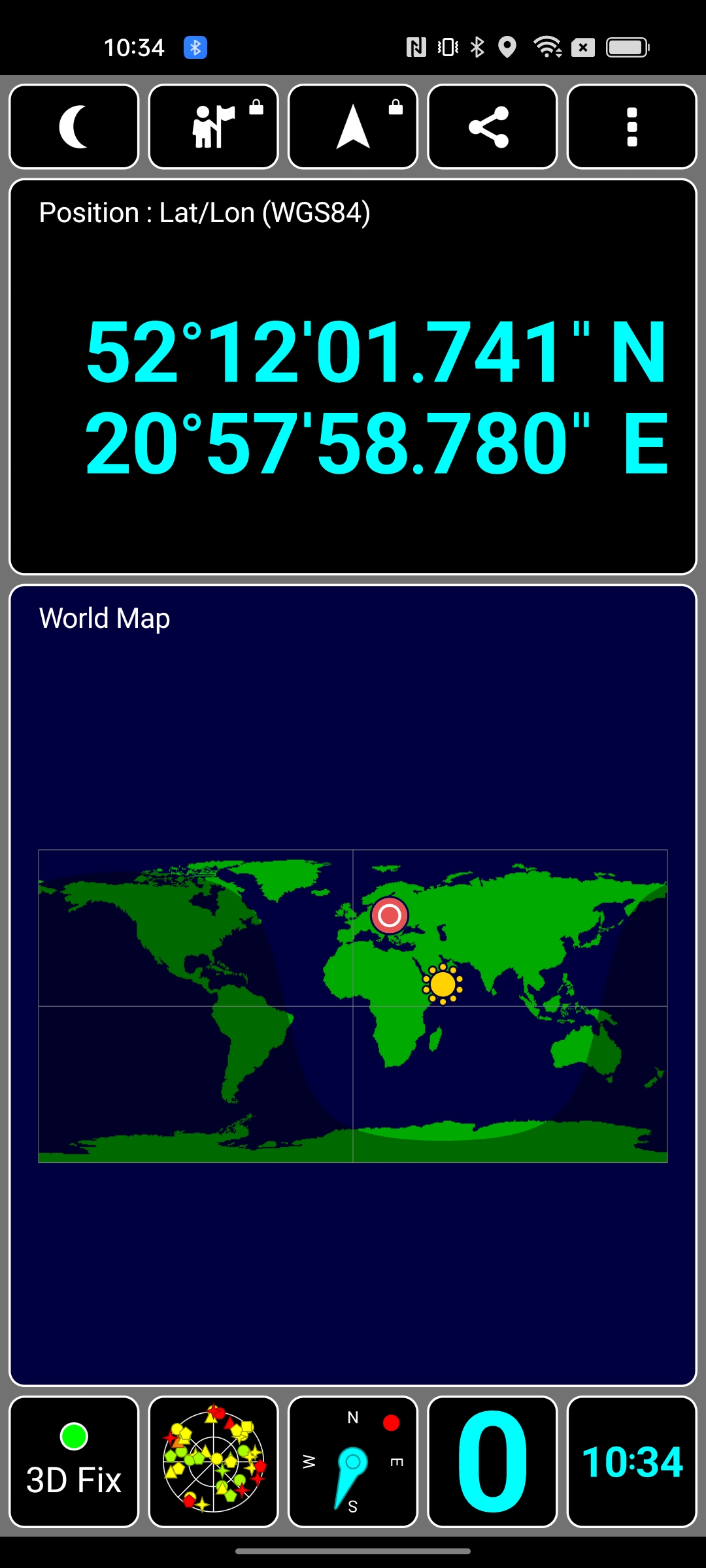706x1568 pixels.
Task: Toggle night mode with the moon icon
Action: pos(74,127)
